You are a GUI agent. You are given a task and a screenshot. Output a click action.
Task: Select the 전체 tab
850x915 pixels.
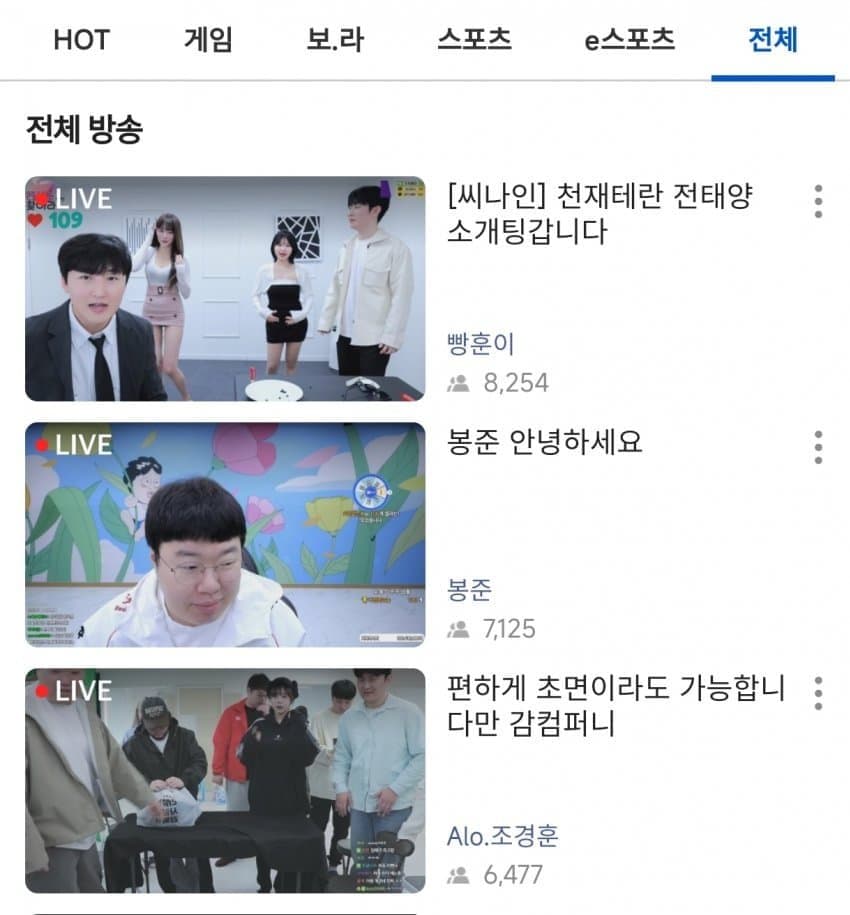coord(772,40)
